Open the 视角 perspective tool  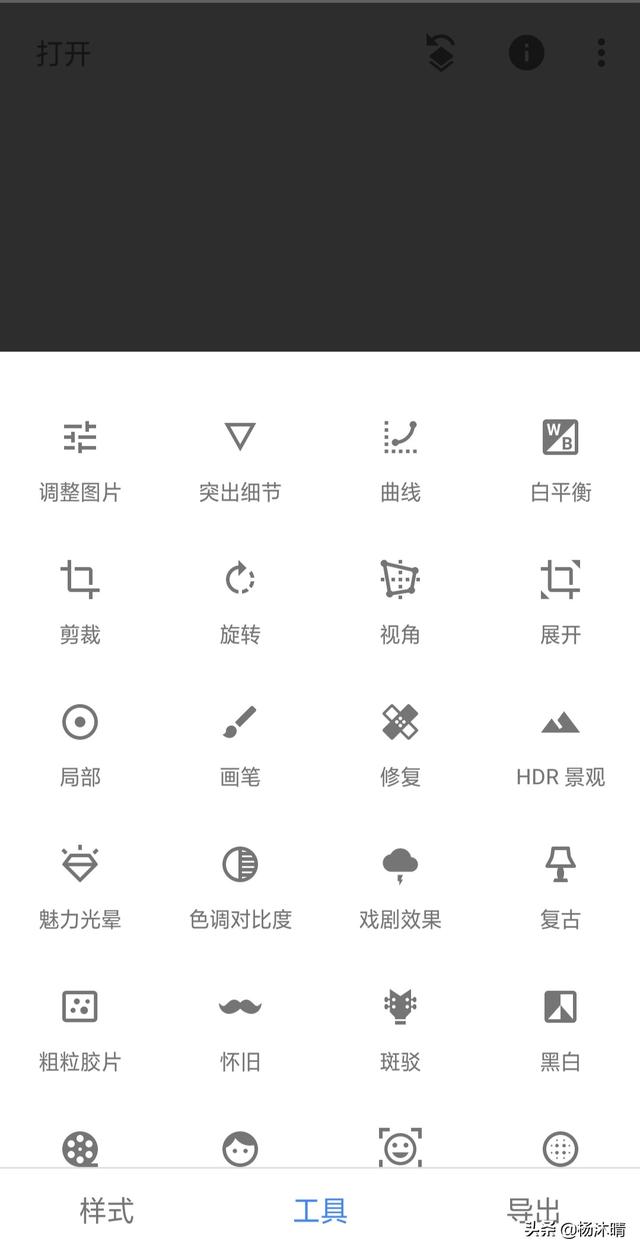pyautogui.click(x=400, y=603)
